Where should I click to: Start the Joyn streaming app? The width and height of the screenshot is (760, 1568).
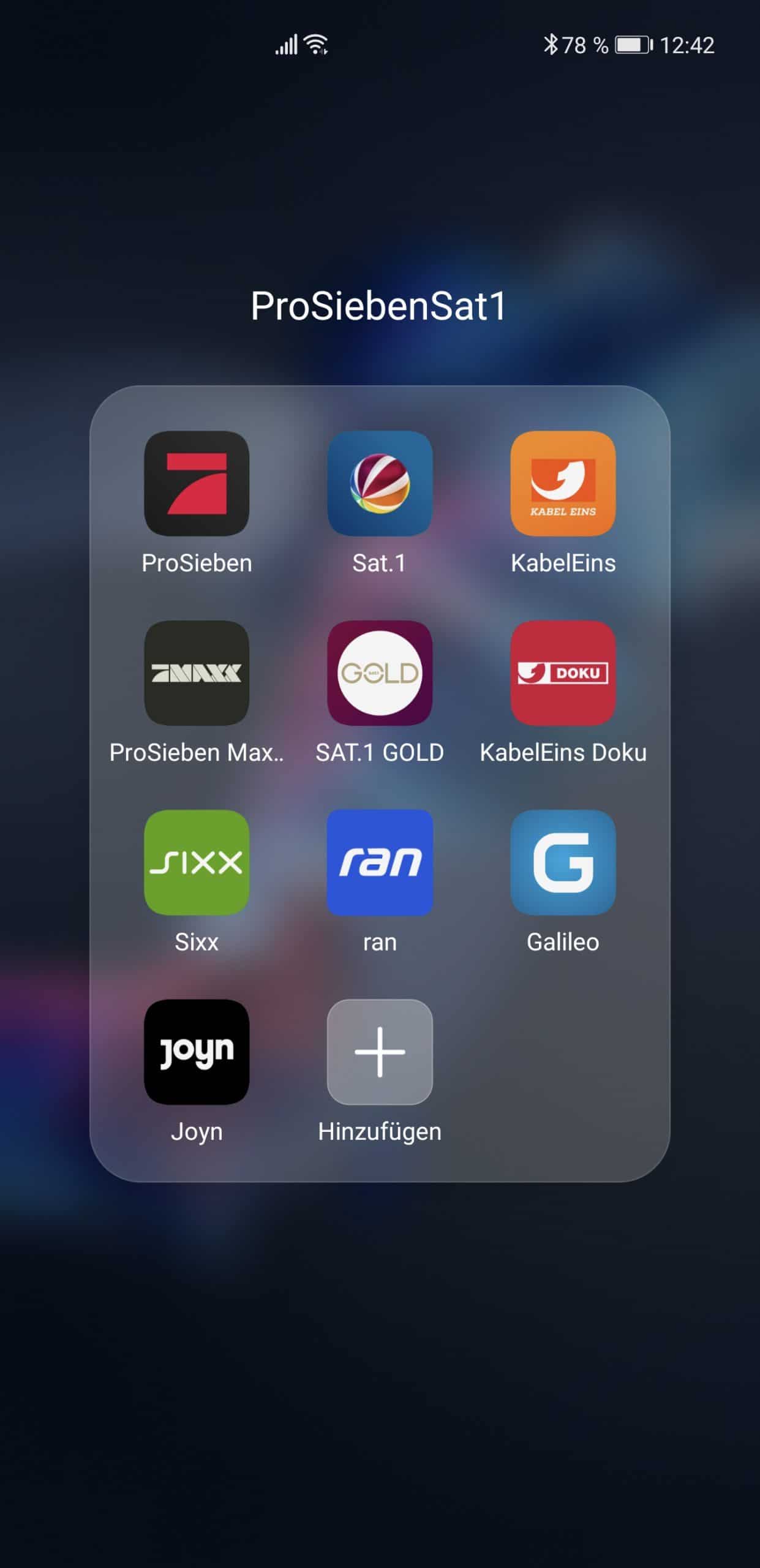pos(197,1052)
